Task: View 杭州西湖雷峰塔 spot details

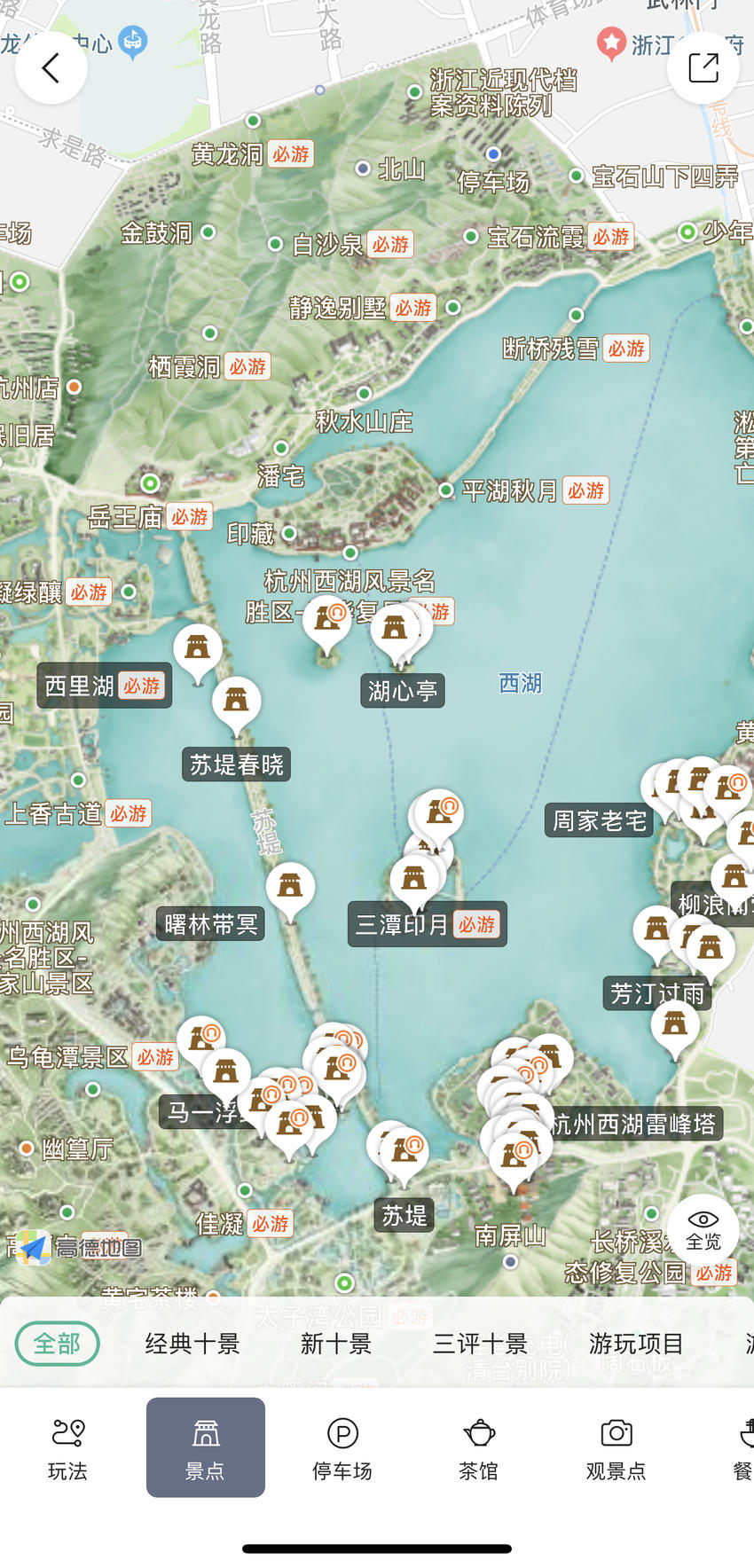Action: pos(633,1124)
